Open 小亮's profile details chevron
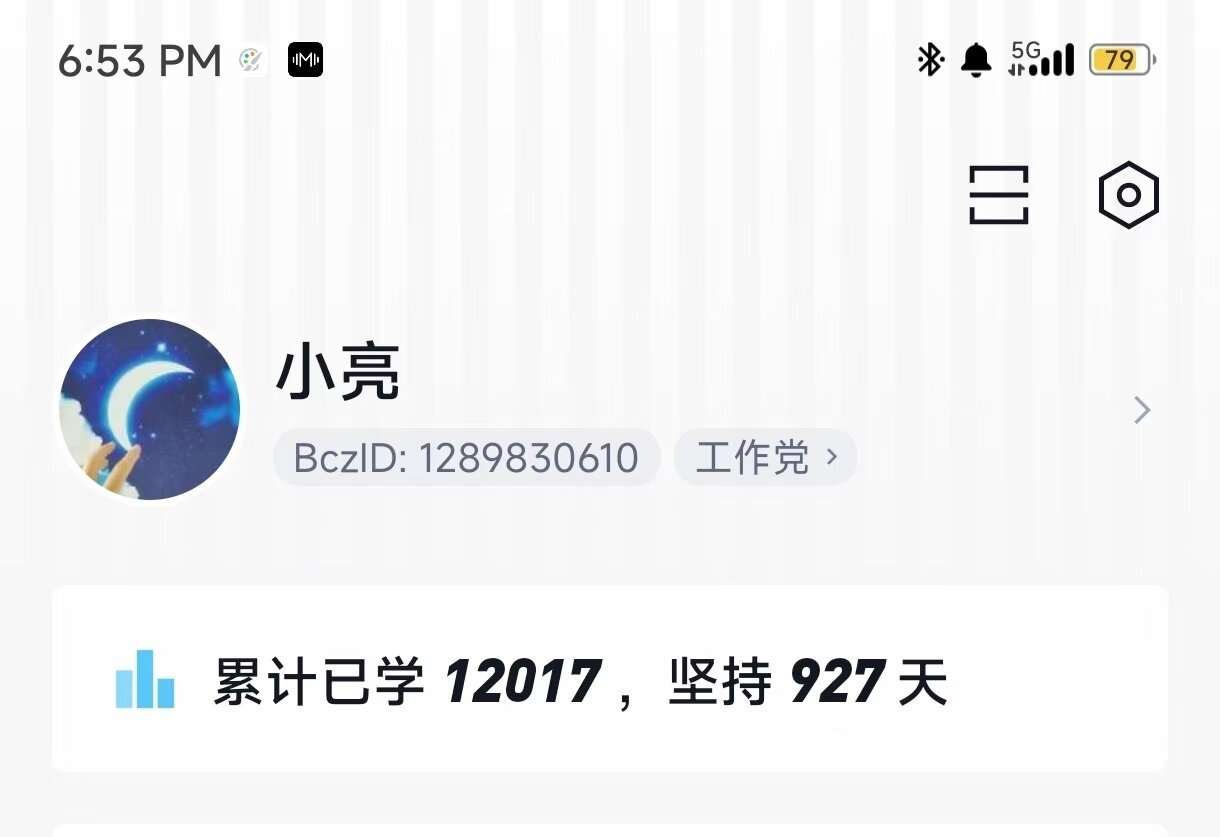 click(1141, 410)
